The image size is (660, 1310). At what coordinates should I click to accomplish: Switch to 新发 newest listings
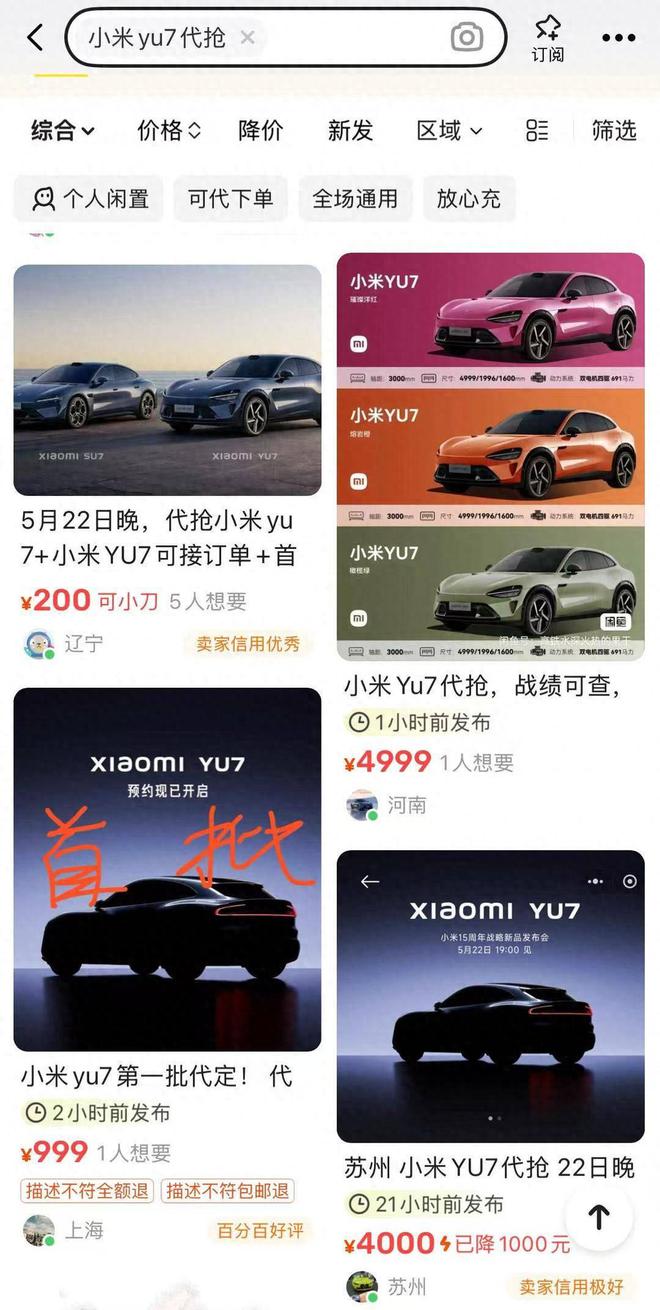[350, 130]
